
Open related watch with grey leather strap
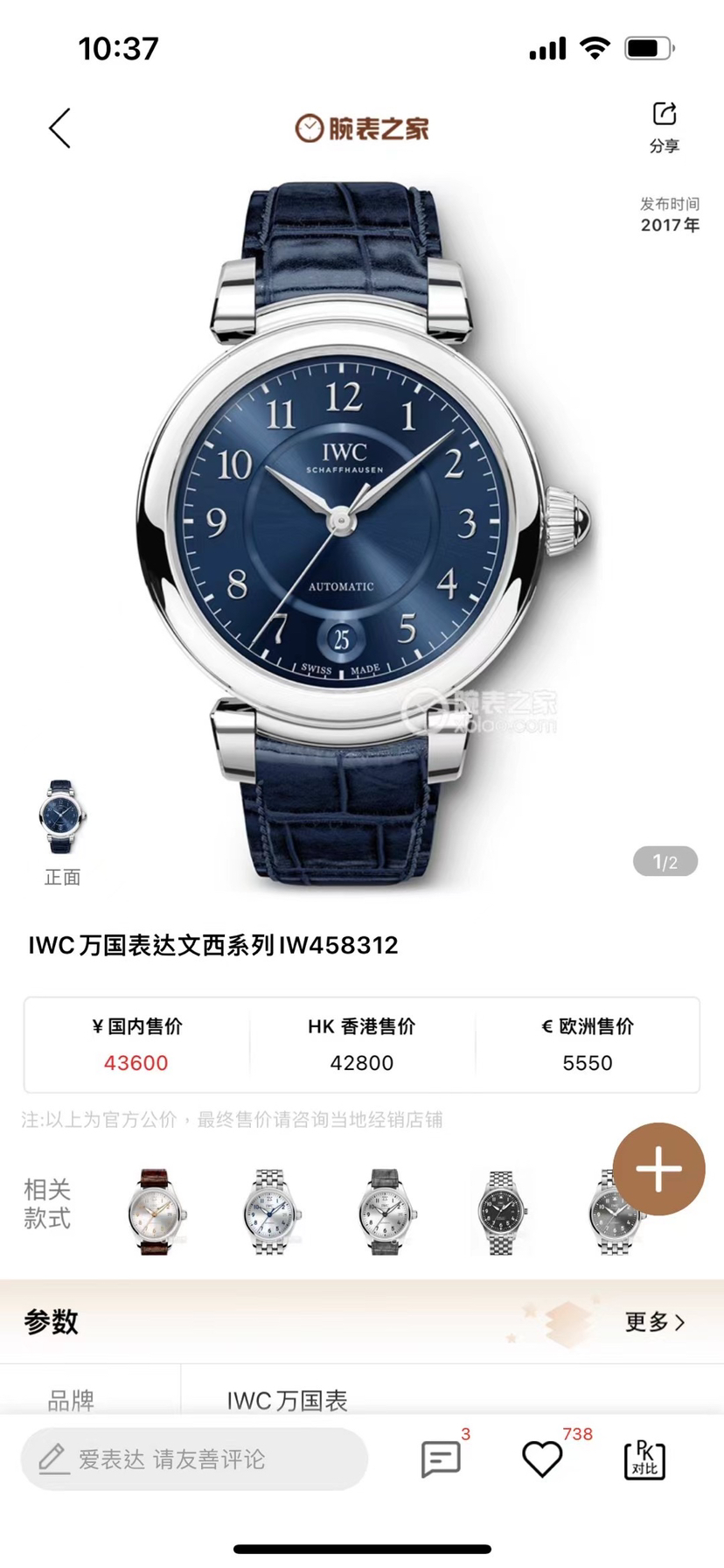pyautogui.click(x=386, y=1213)
